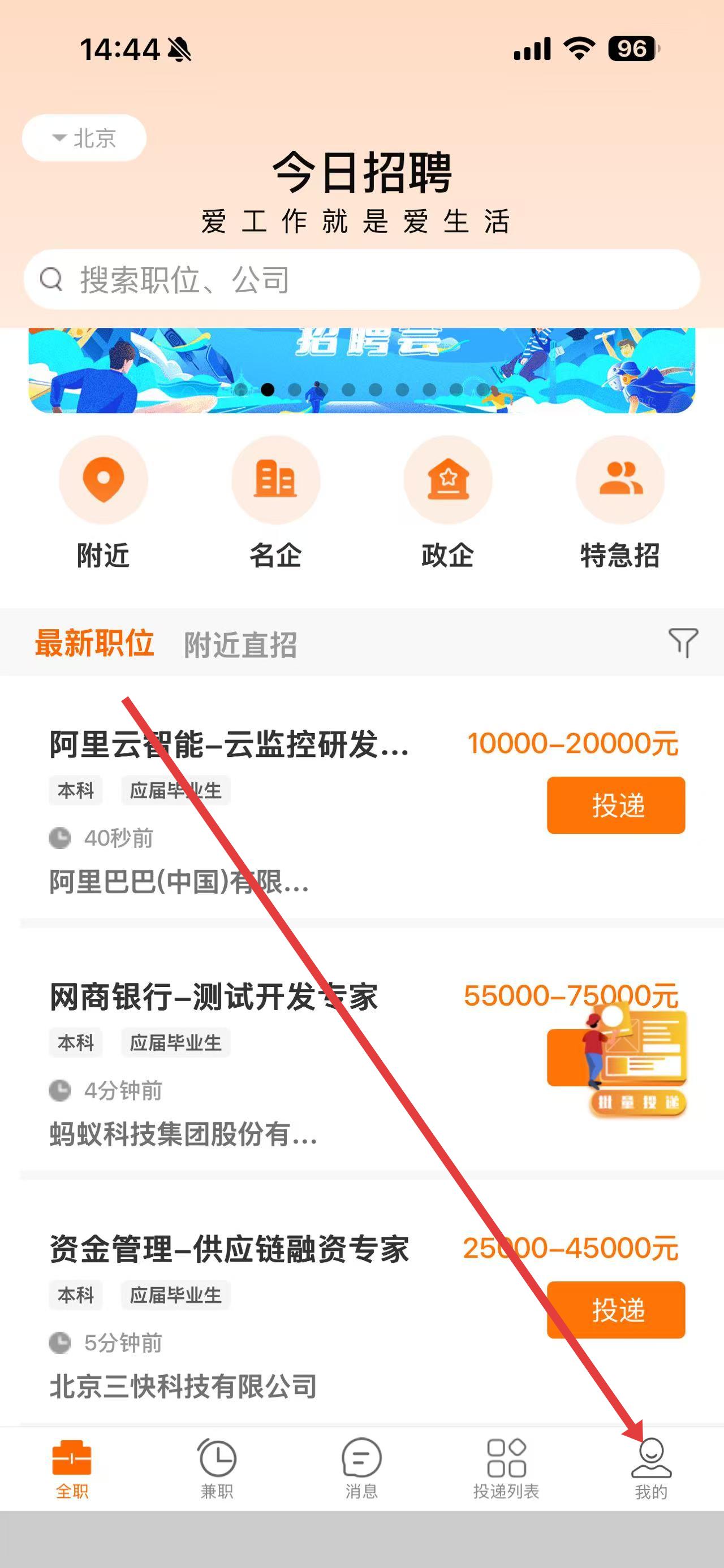The width and height of the screenshot is (724, 1568).
Task: Open the job filter funnel icon
Action: pos(683,643)
